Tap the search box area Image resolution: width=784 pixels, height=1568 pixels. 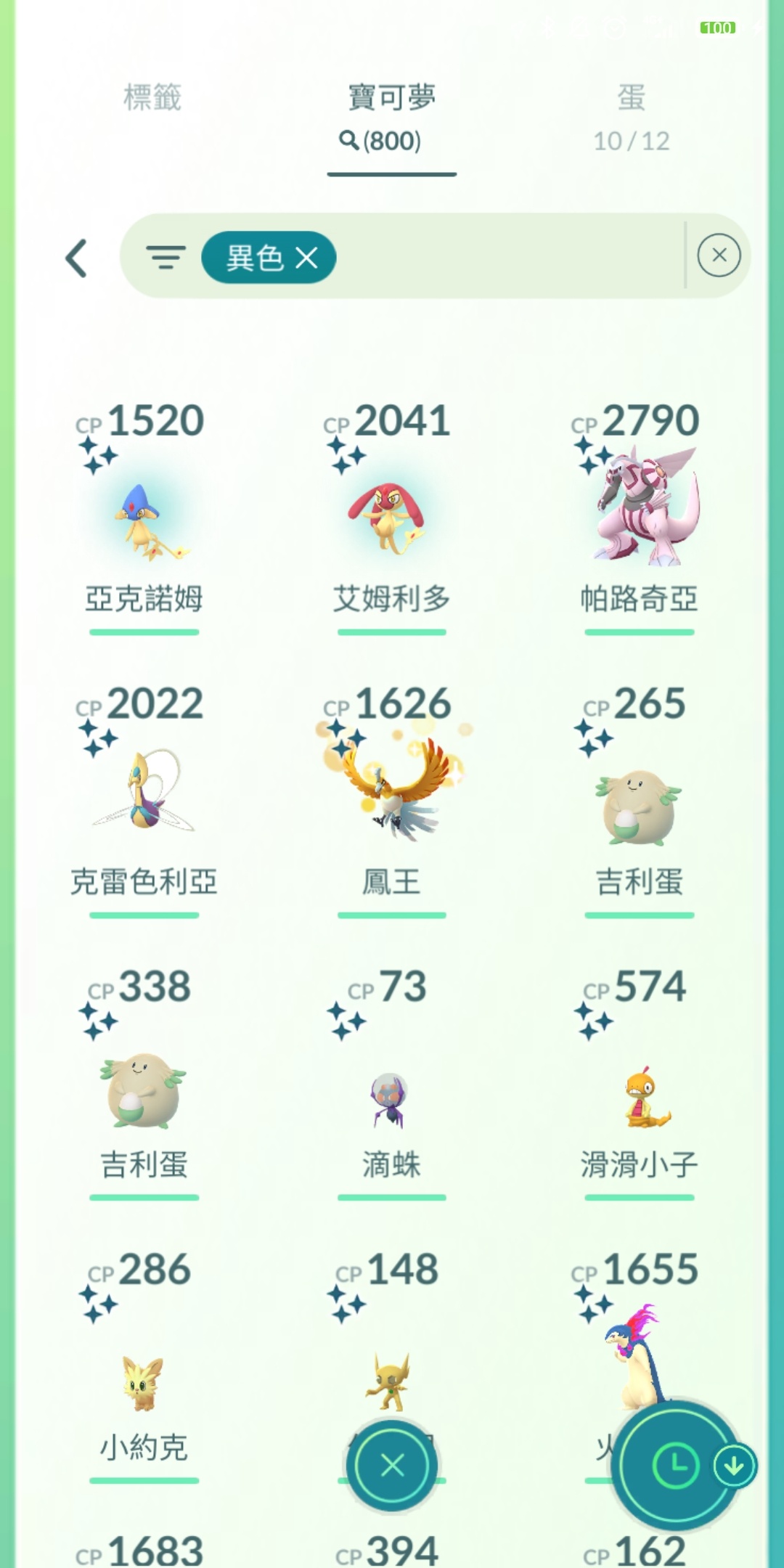(x=508, y=256)
